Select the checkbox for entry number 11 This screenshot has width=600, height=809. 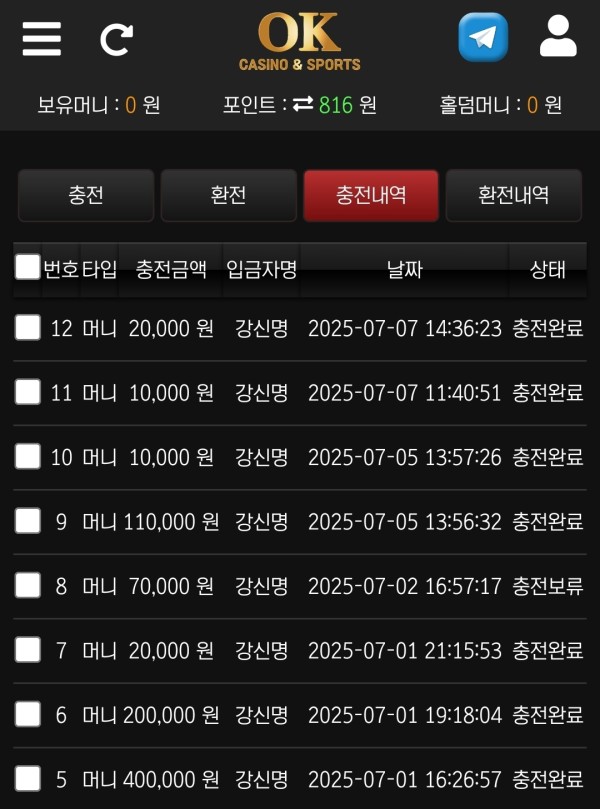pos(28,392)
